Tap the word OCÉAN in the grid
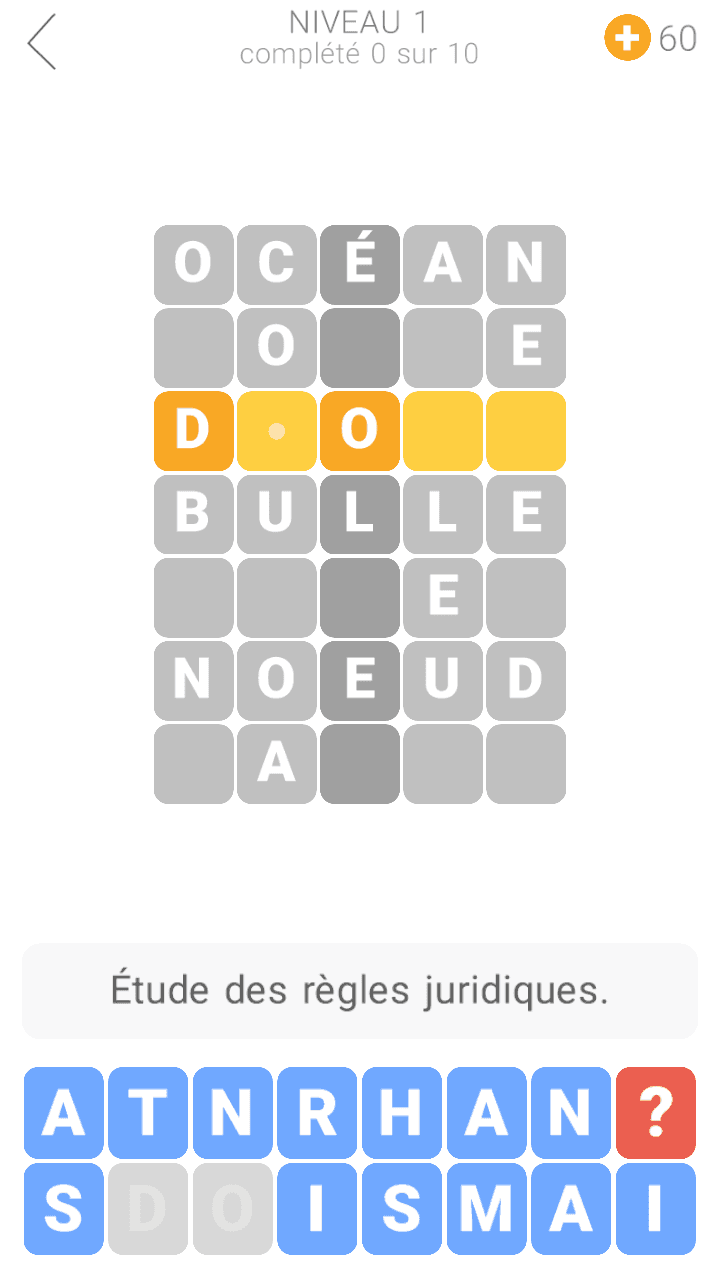Image resolution: width=720 pixels, height=1280 pixels. point(359,264)
